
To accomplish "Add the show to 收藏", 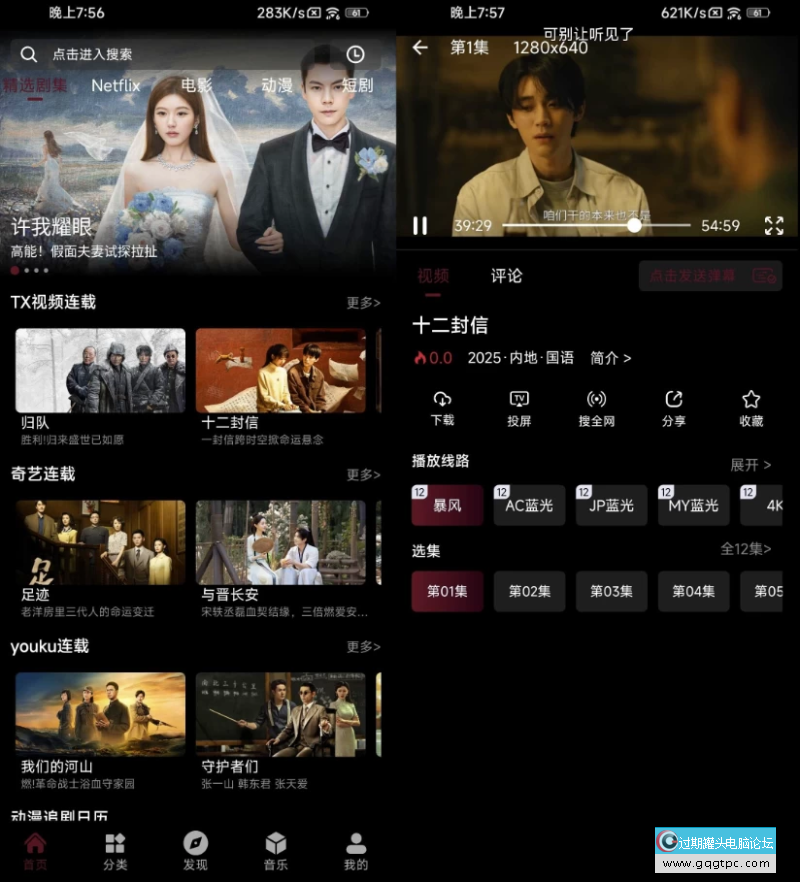I will (751, 408).
